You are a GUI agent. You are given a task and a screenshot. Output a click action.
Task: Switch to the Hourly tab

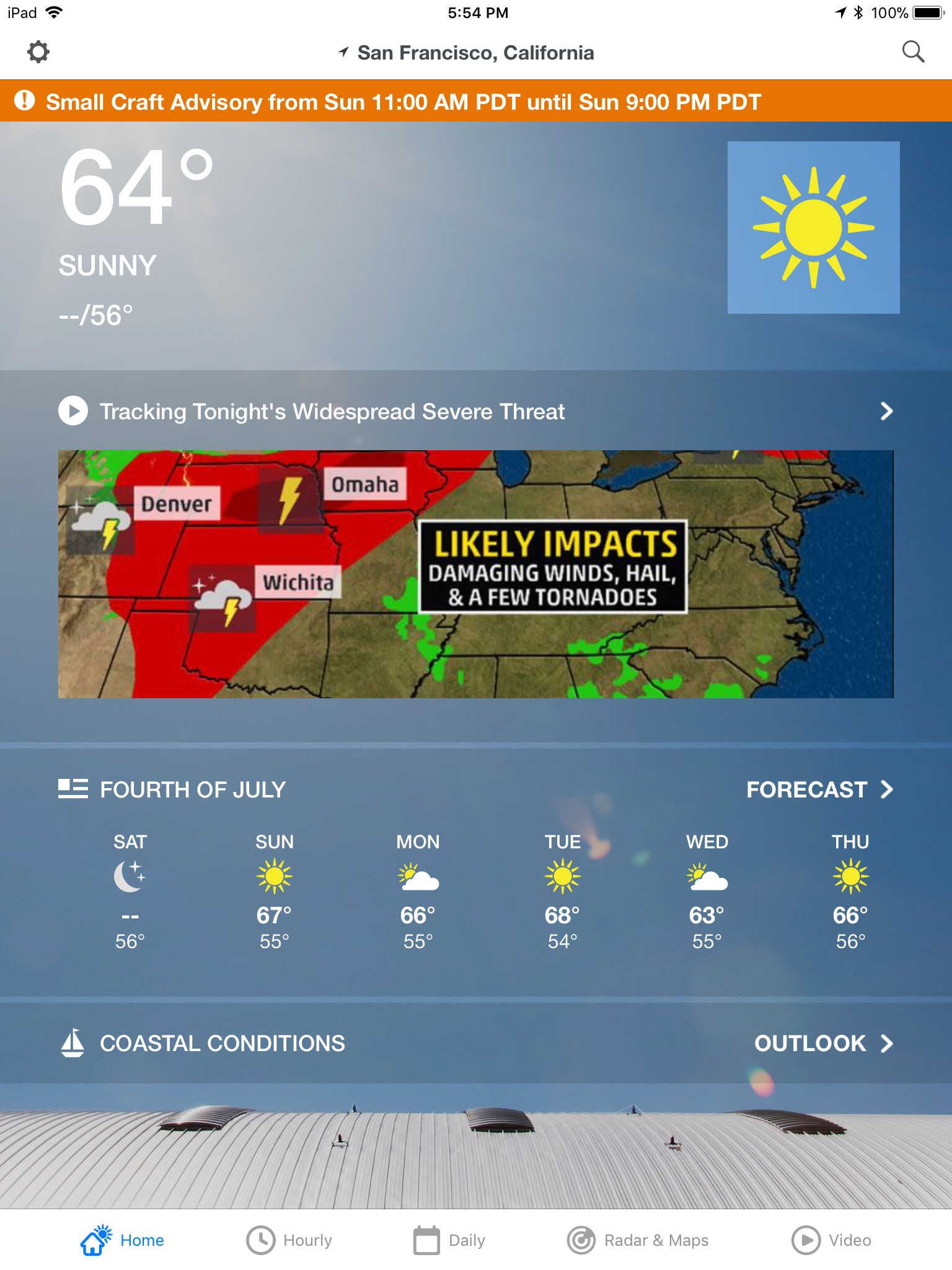tap(289, 1240)
